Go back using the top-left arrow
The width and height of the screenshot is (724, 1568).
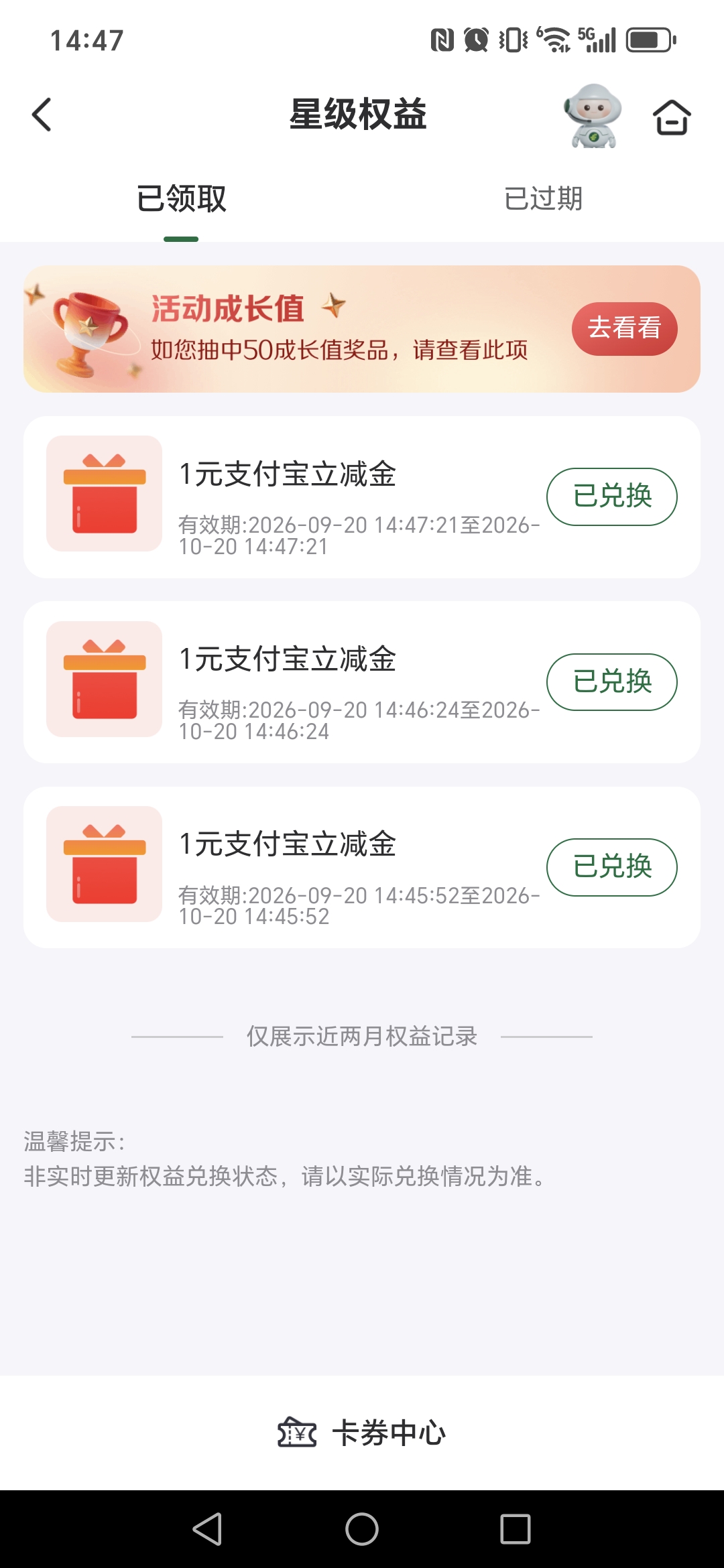[42, 115]
